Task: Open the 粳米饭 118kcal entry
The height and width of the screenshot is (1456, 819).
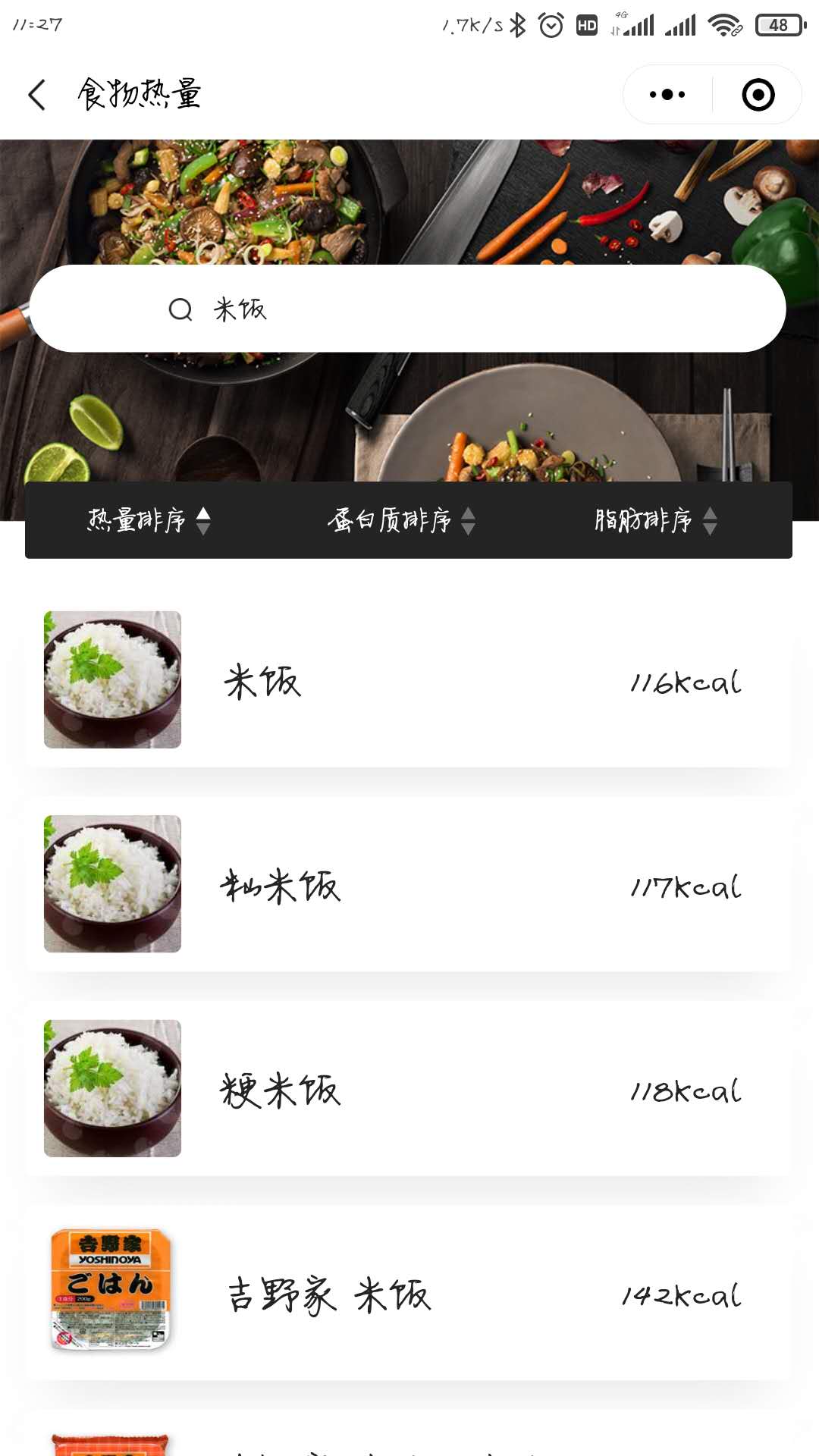Action: click(409, 1089)
